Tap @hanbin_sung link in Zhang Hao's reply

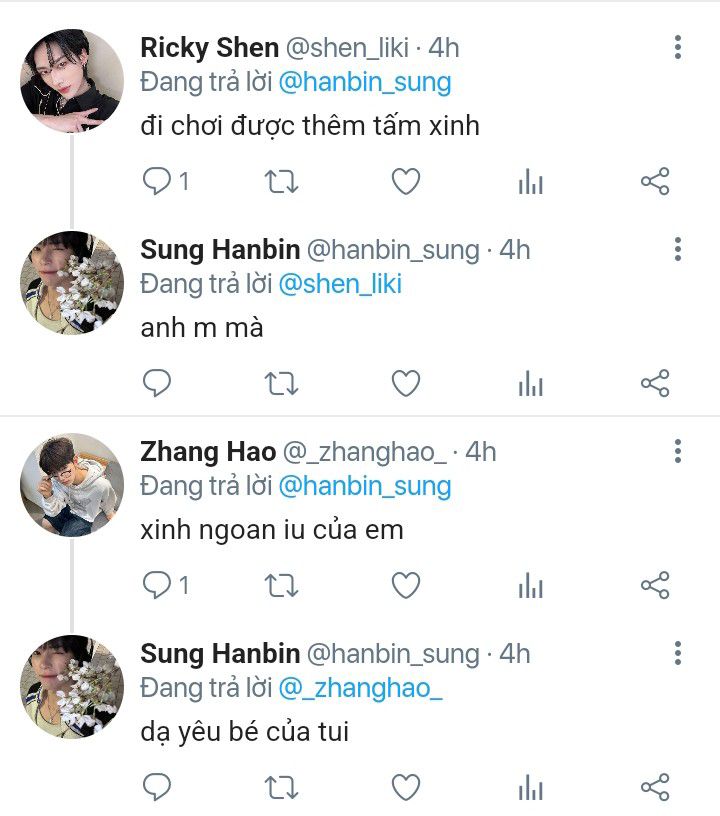click(x=364, y=487)
